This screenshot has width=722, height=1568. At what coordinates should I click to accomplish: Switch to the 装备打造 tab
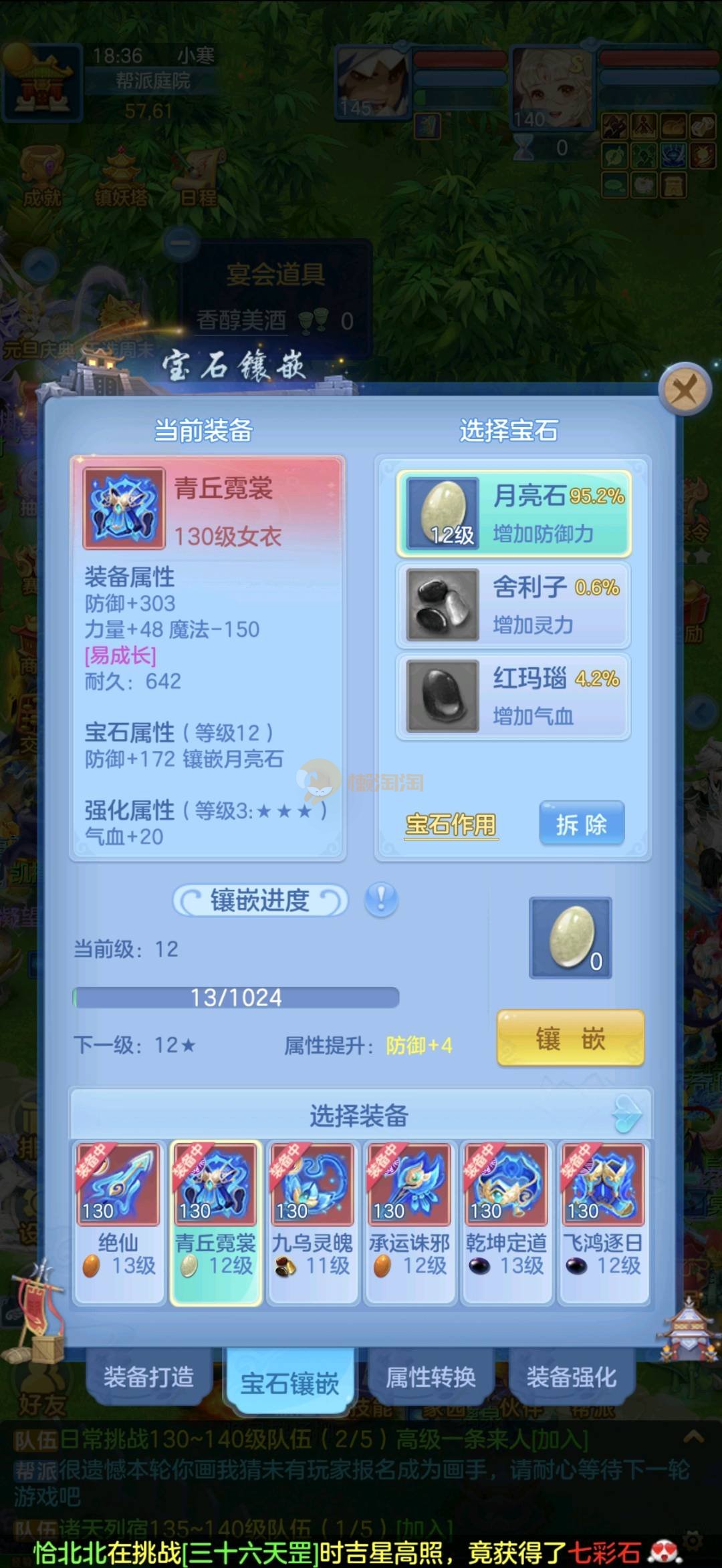pos(148,1377)
